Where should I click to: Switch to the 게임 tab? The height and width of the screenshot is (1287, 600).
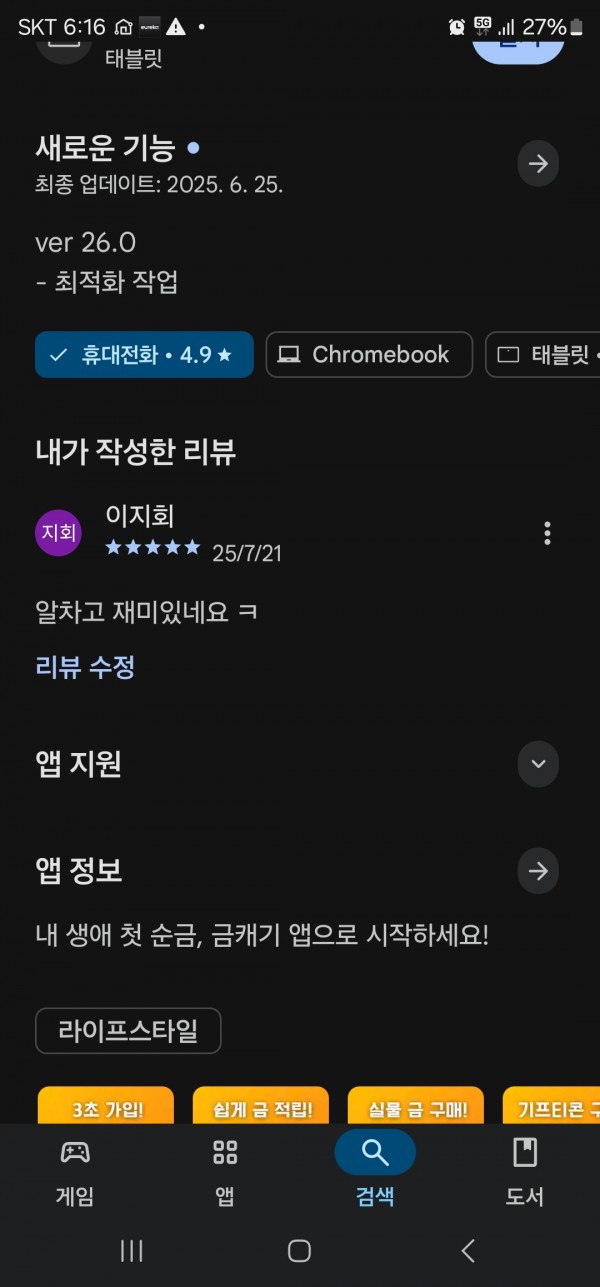pyautogui.click(x=75, y=1170)
